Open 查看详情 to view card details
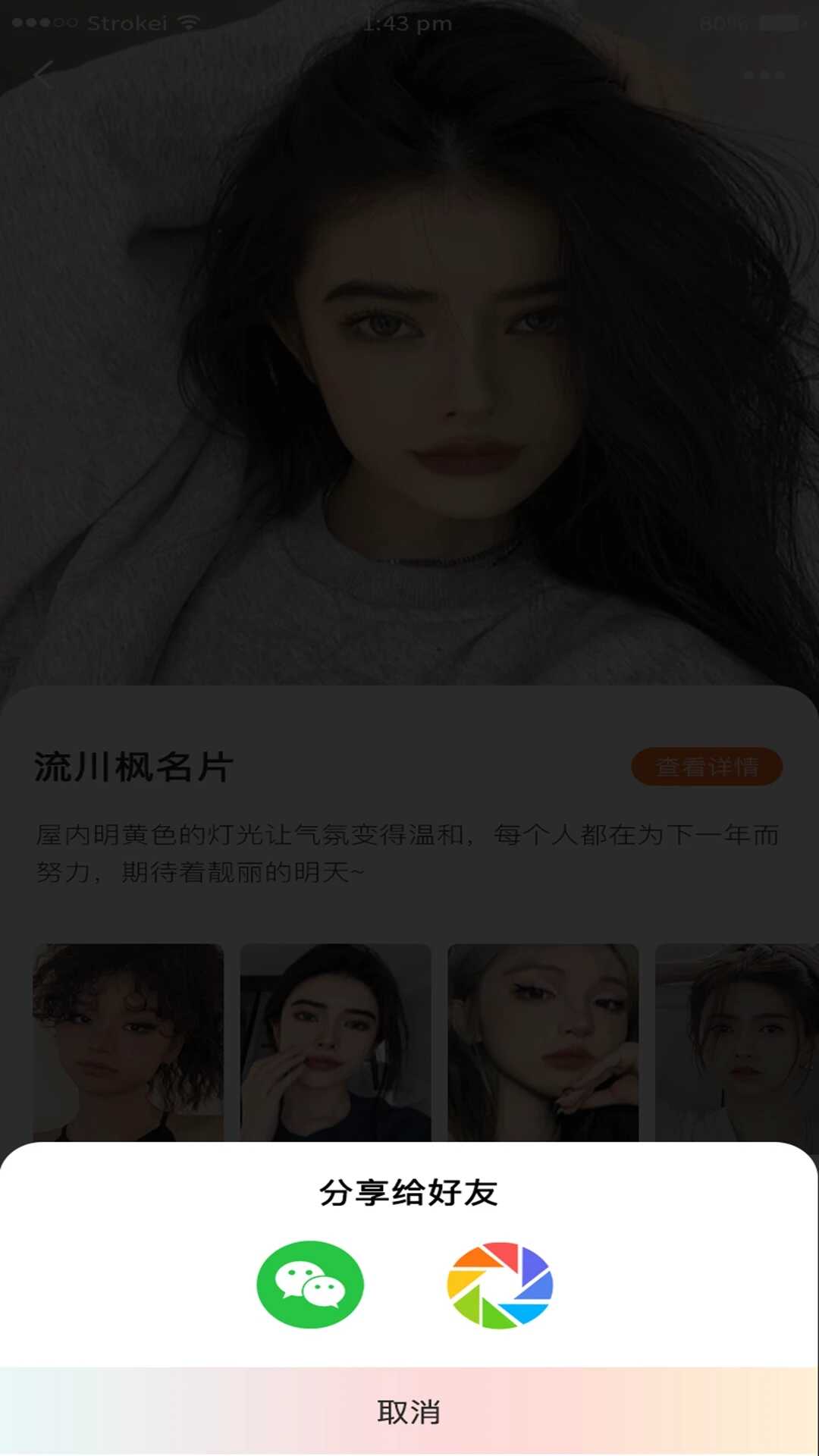 pyautogui.click(x=708, y=767)
